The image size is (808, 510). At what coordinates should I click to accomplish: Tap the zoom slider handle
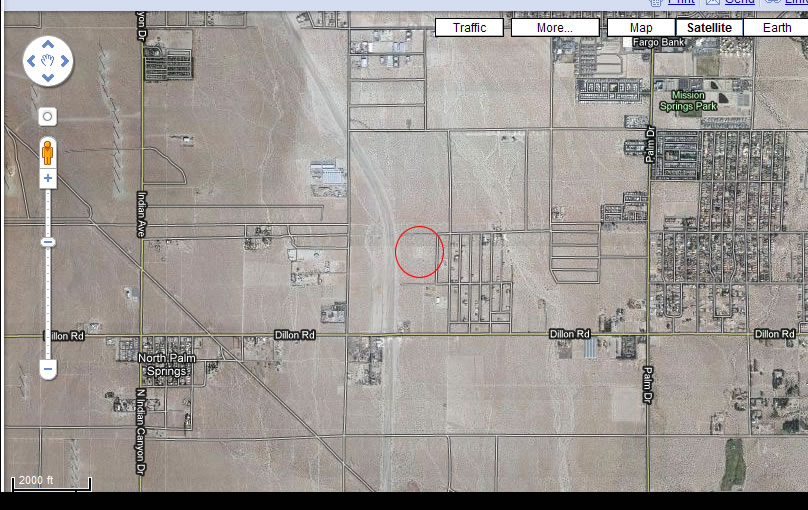(47, 242)
